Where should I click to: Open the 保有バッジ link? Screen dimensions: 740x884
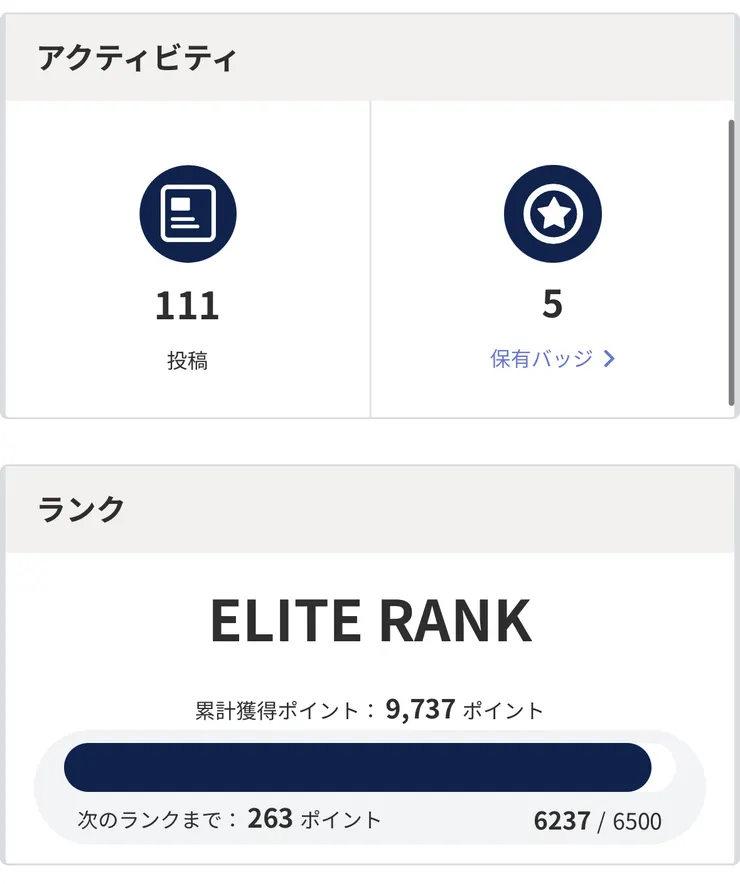(x=552, y=358)
